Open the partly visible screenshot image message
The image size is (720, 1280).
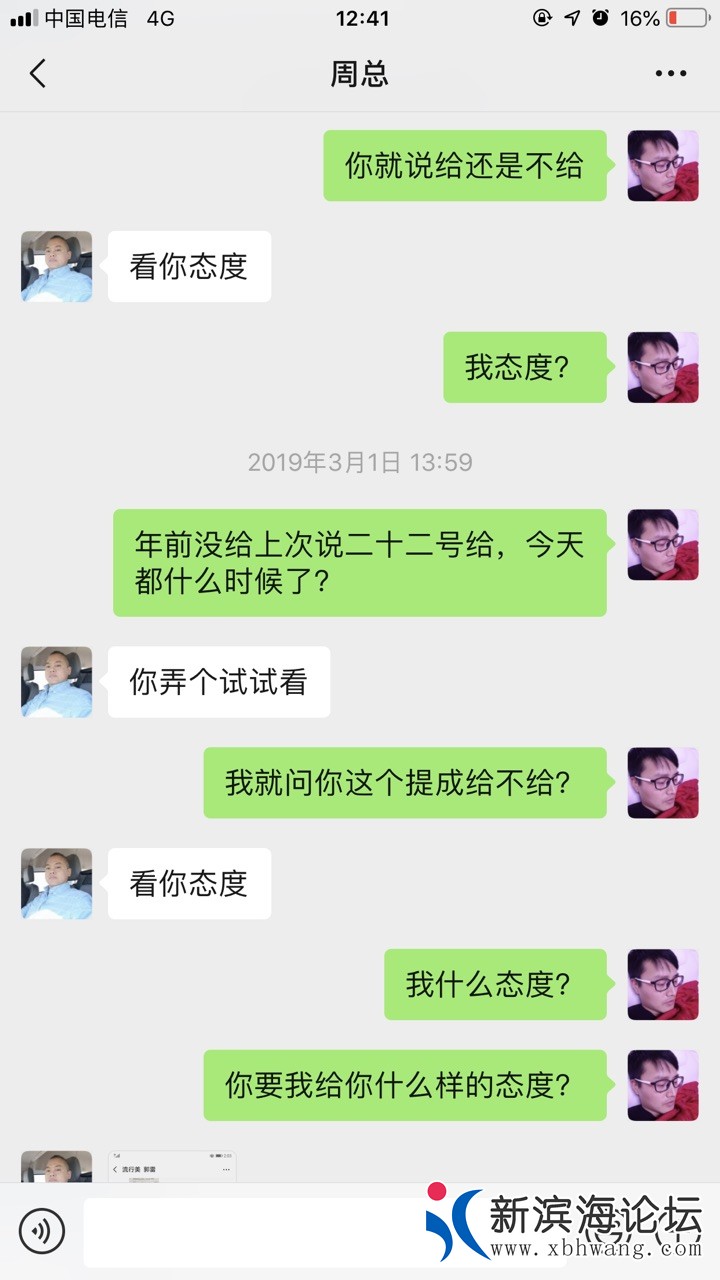point(172,1167)
